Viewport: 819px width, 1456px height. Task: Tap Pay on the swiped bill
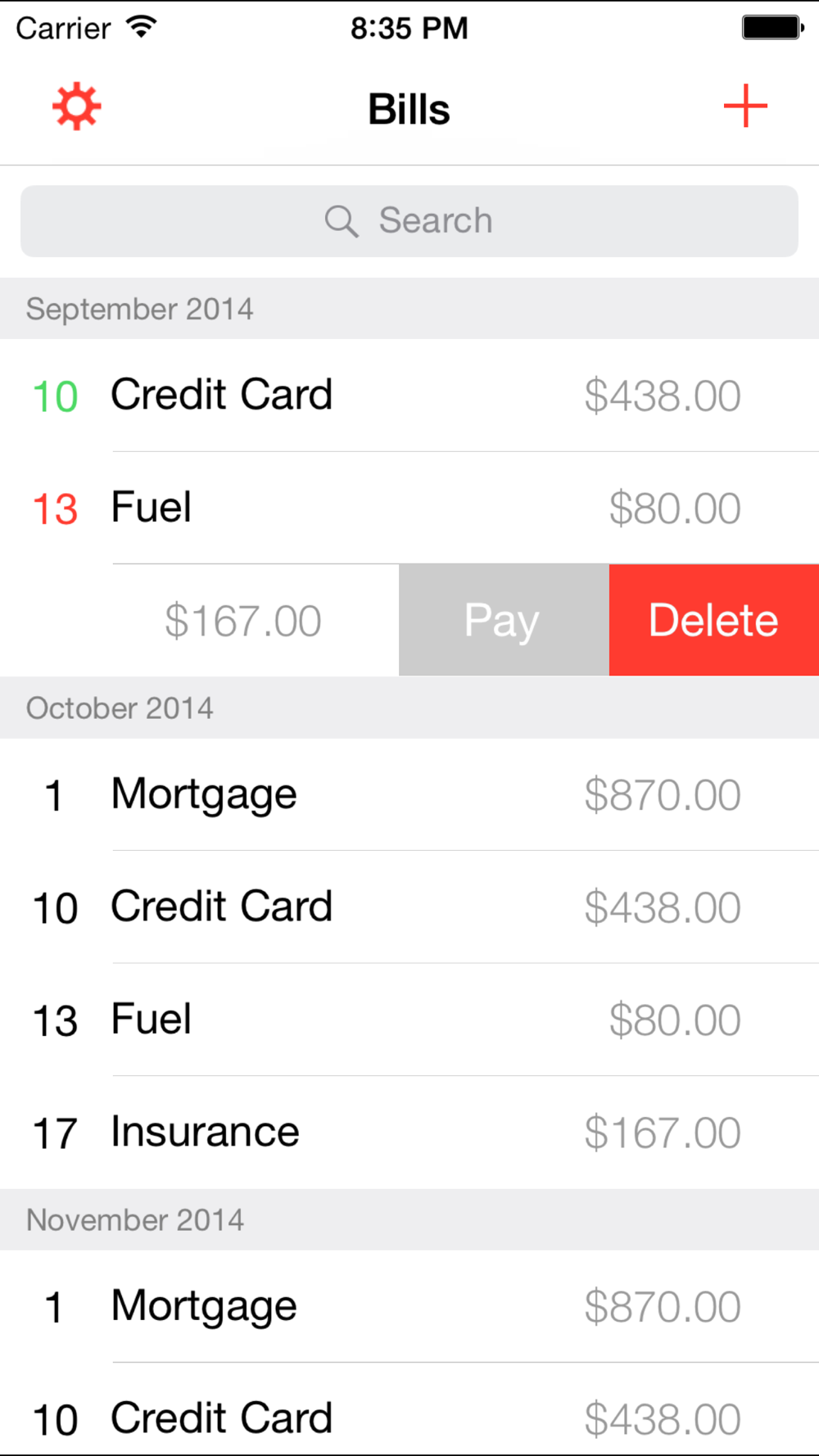(x=504, y=620)
